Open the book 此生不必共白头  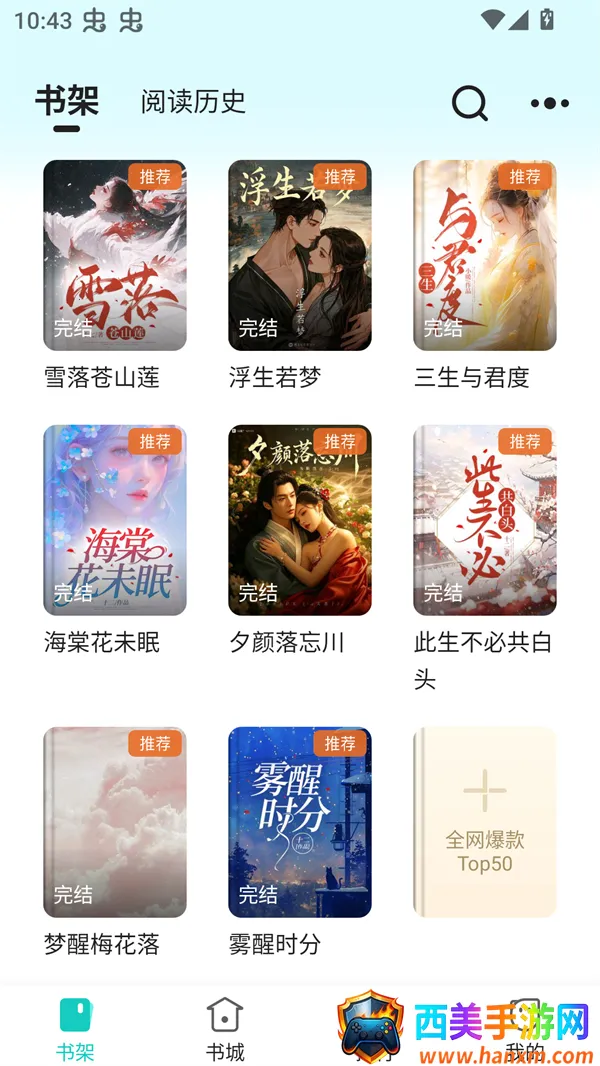point(485,520)
